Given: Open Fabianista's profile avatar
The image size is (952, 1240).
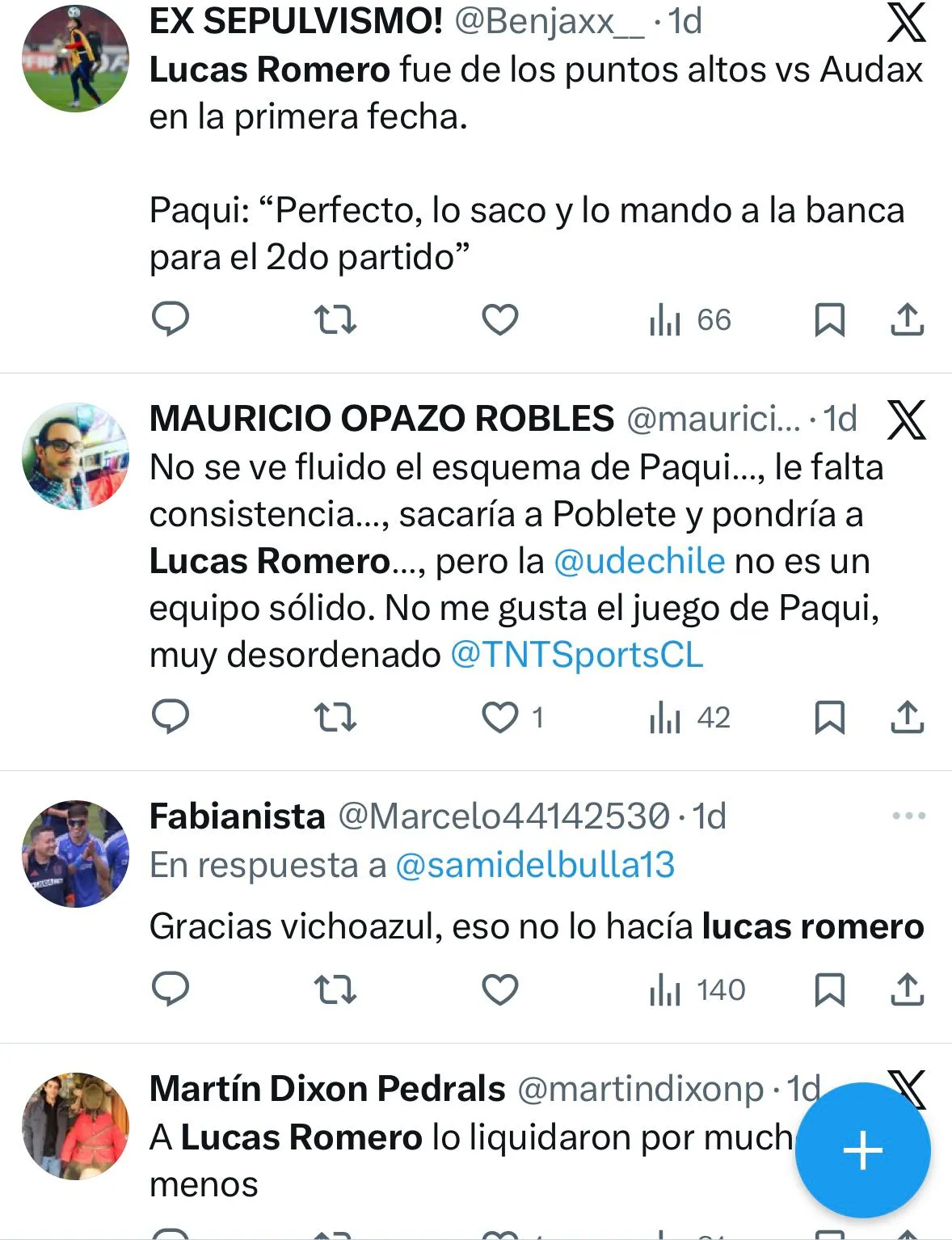Looking at the screenshot, I should point(75,854).
